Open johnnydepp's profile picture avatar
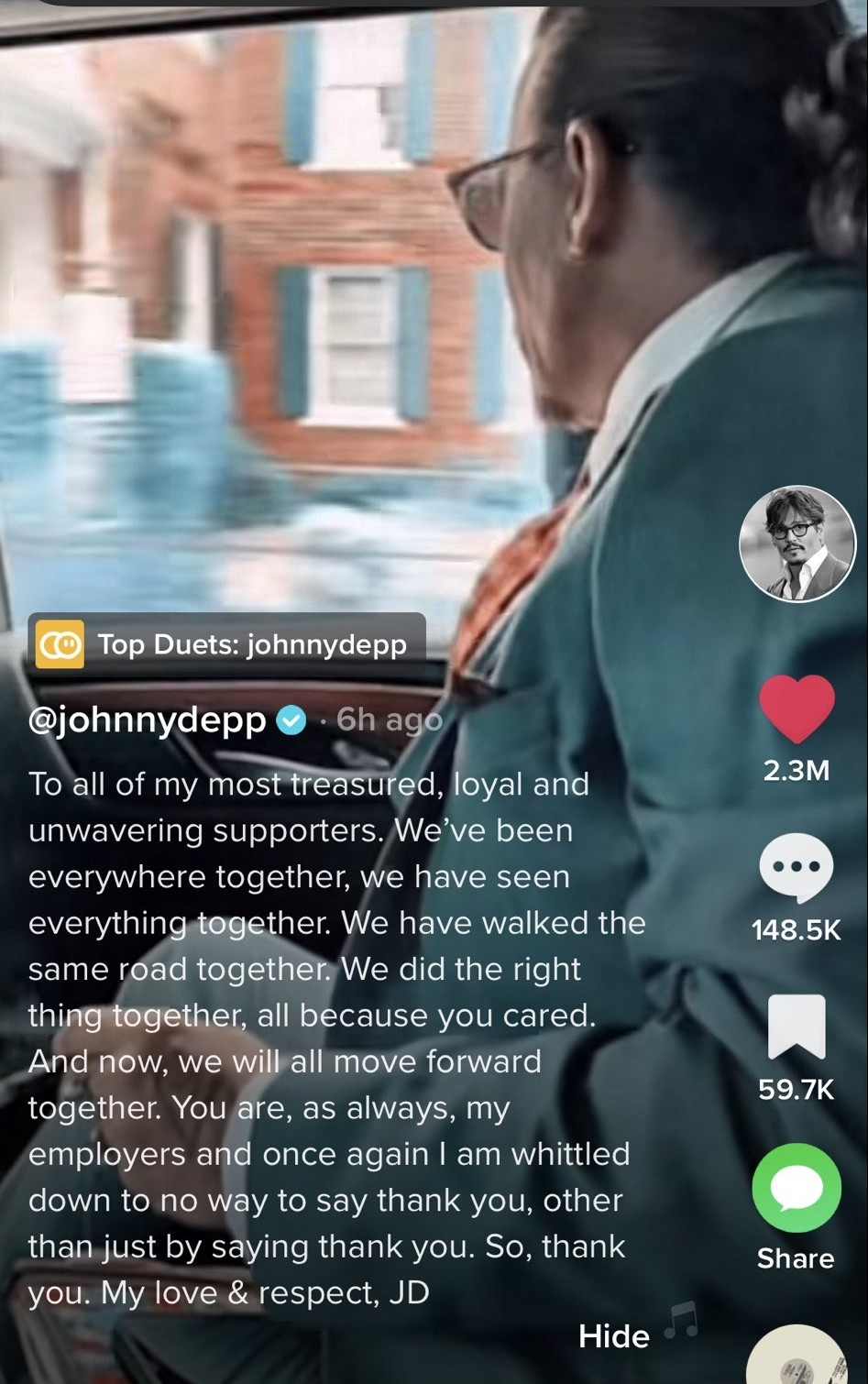This screenshot has height=1384, width=868. (x=797, y=544)
